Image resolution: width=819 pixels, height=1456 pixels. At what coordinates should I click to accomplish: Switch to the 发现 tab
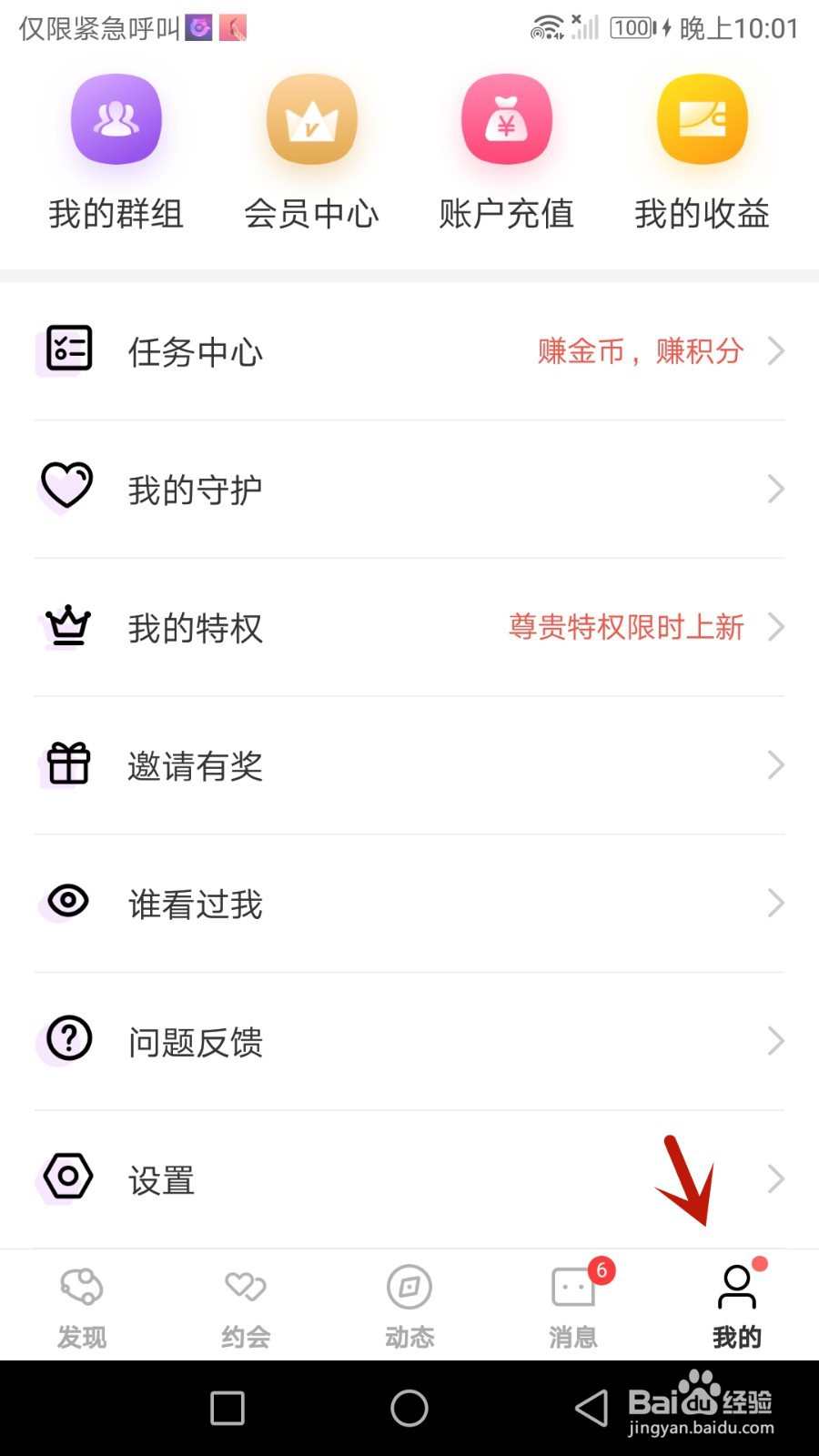[81, 1304]
